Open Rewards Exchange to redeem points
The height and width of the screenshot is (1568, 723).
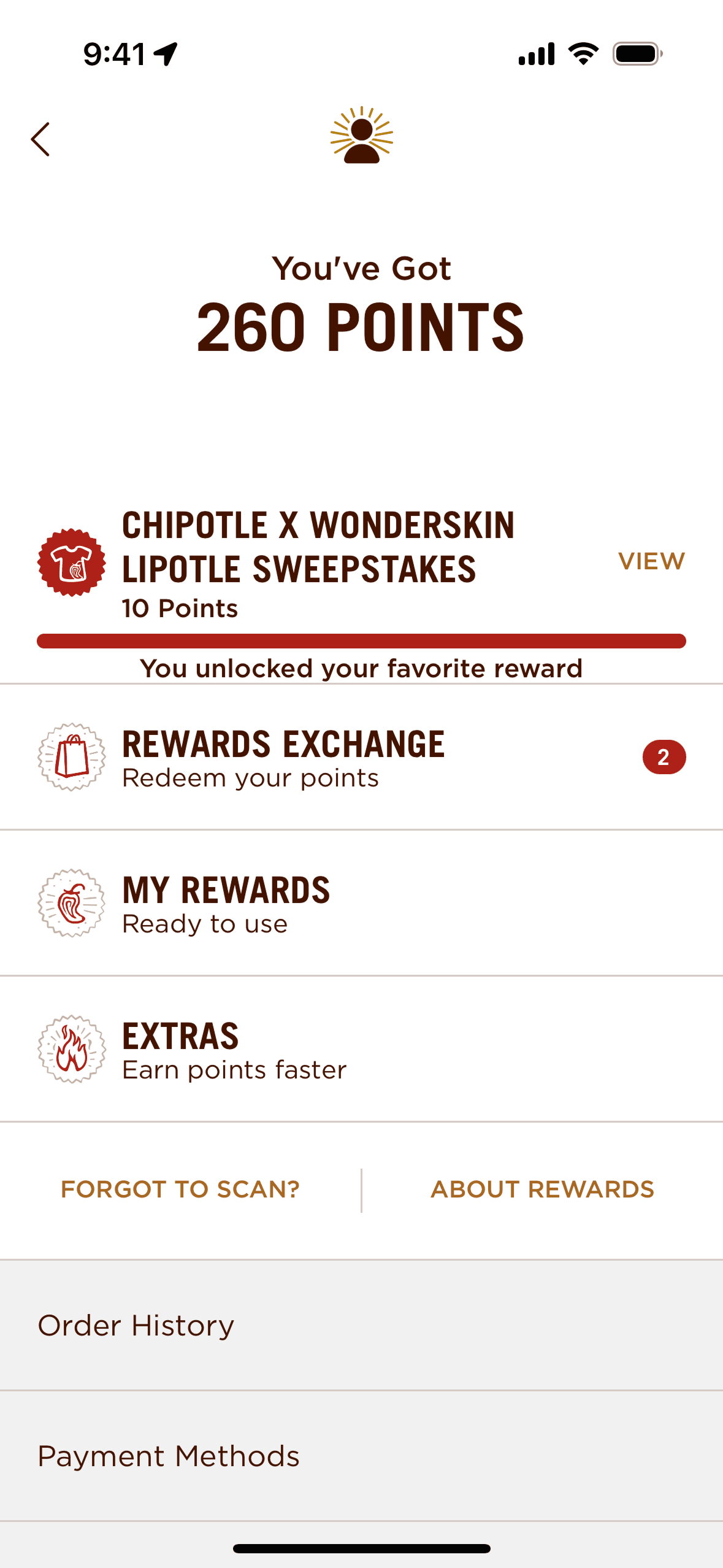pyautogui.click(x=361, y=757)
